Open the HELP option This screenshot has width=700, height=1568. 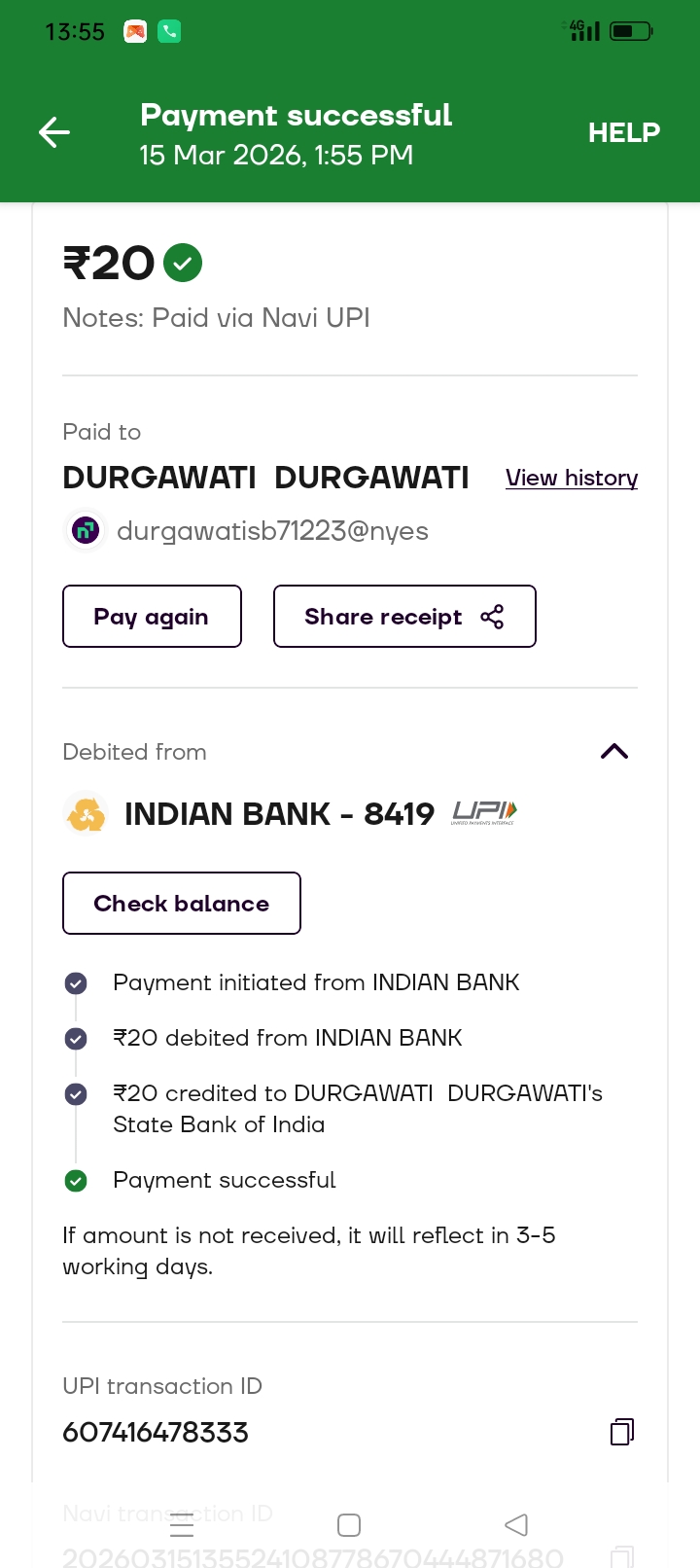pyautogui.click(x=623, y=132)
